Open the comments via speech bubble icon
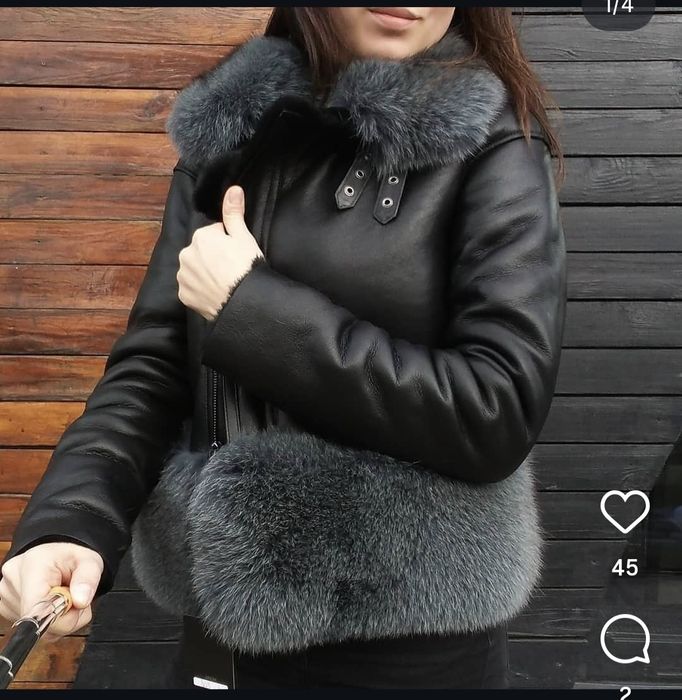The image size is (682, 700). [625, 639]
